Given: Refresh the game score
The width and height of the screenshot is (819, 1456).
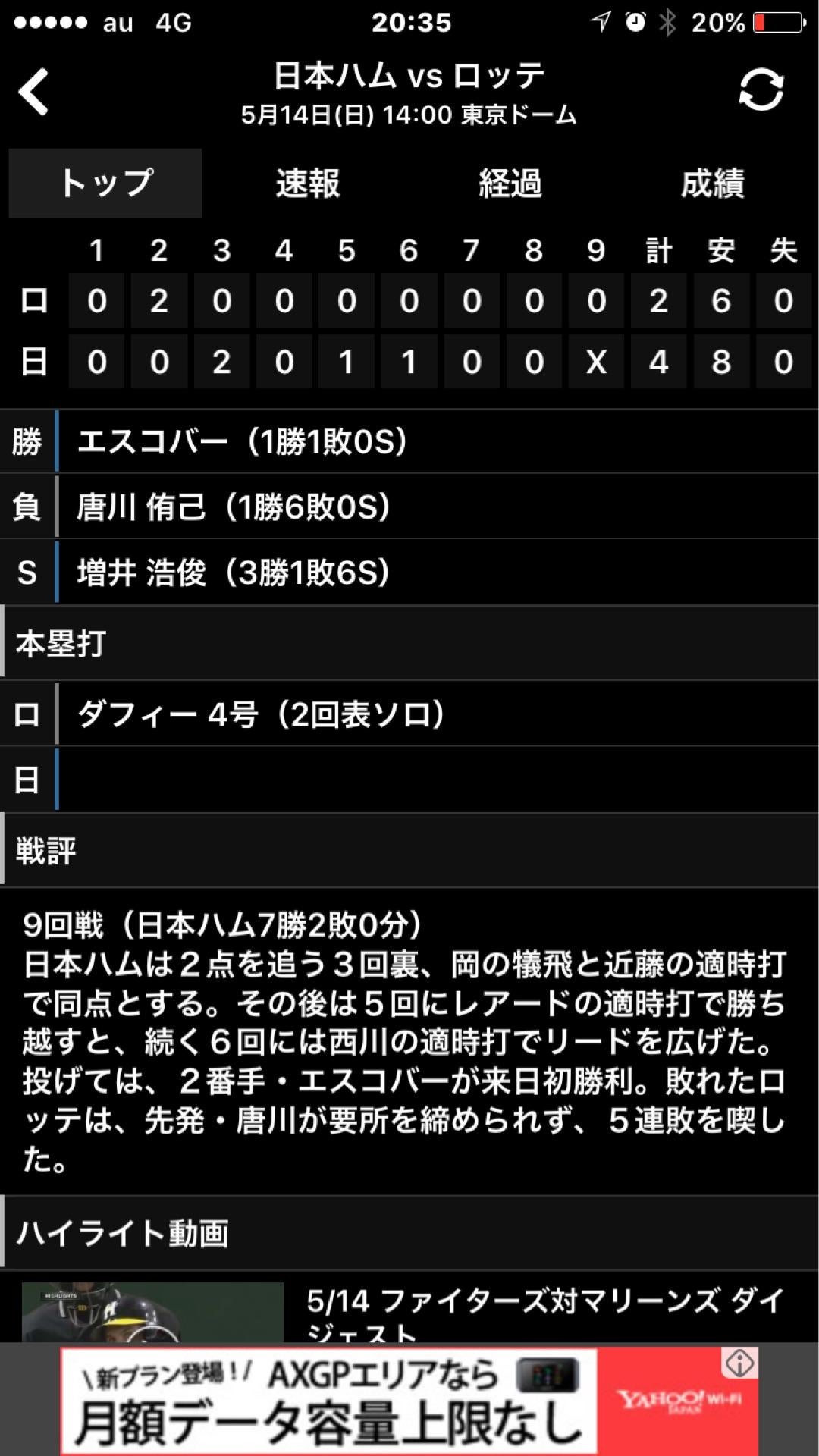Looking at the screenshot, I should tap(761, 91).
